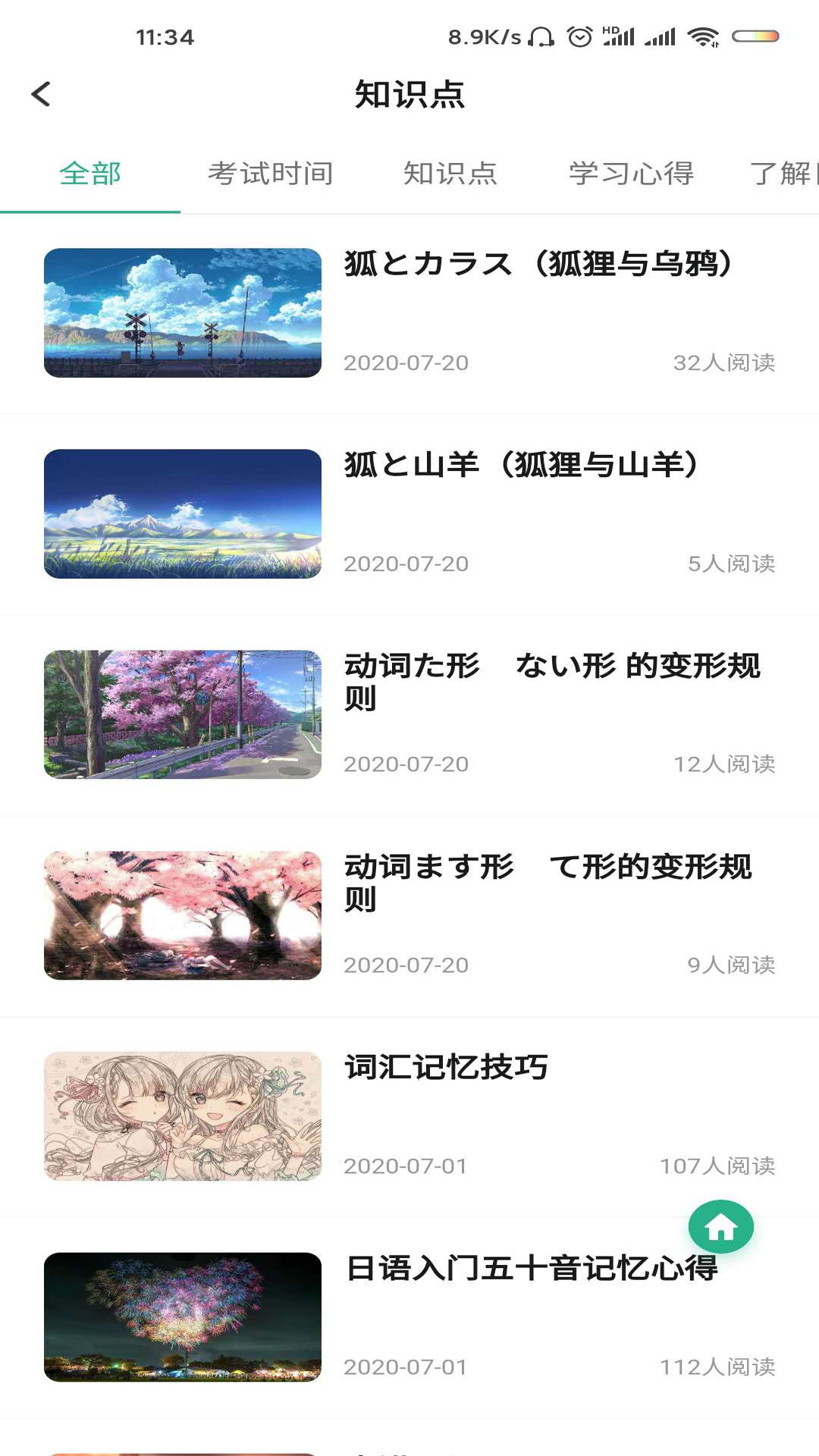This screenshot has height=1456, width=819.
Task: Switch to the 全部 tab
Action: tap(92, 174)
